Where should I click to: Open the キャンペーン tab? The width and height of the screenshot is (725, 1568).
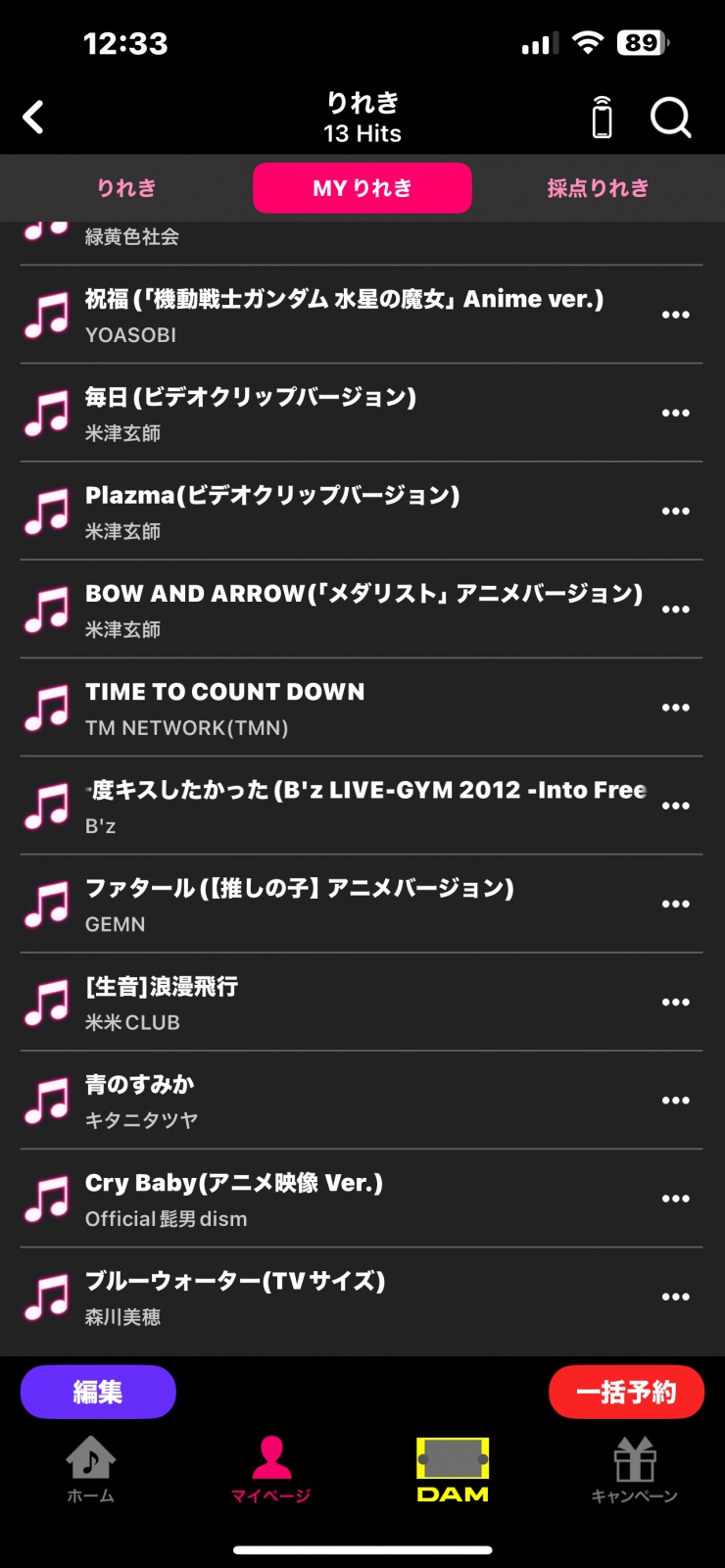(634, 1469)
